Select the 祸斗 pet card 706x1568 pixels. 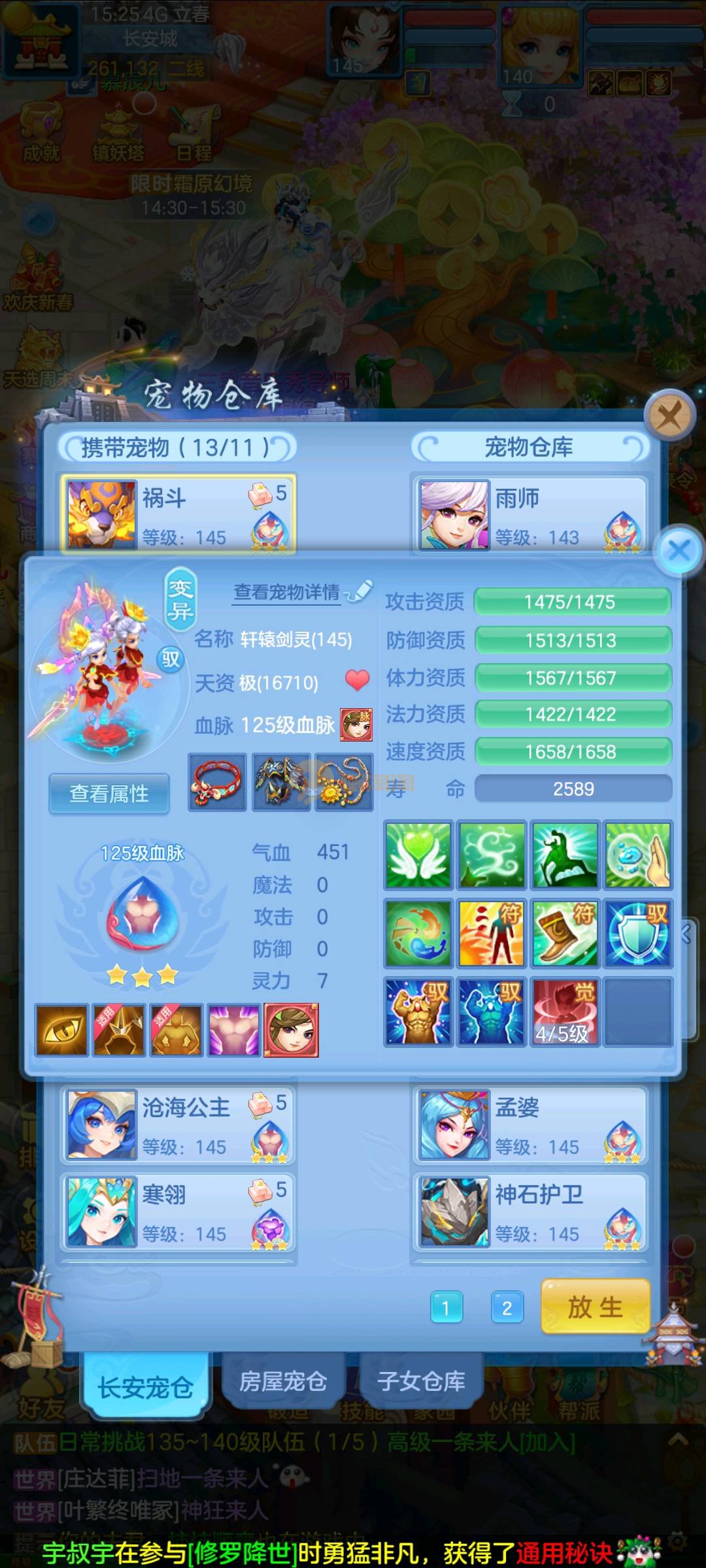(x=178, y=514)
